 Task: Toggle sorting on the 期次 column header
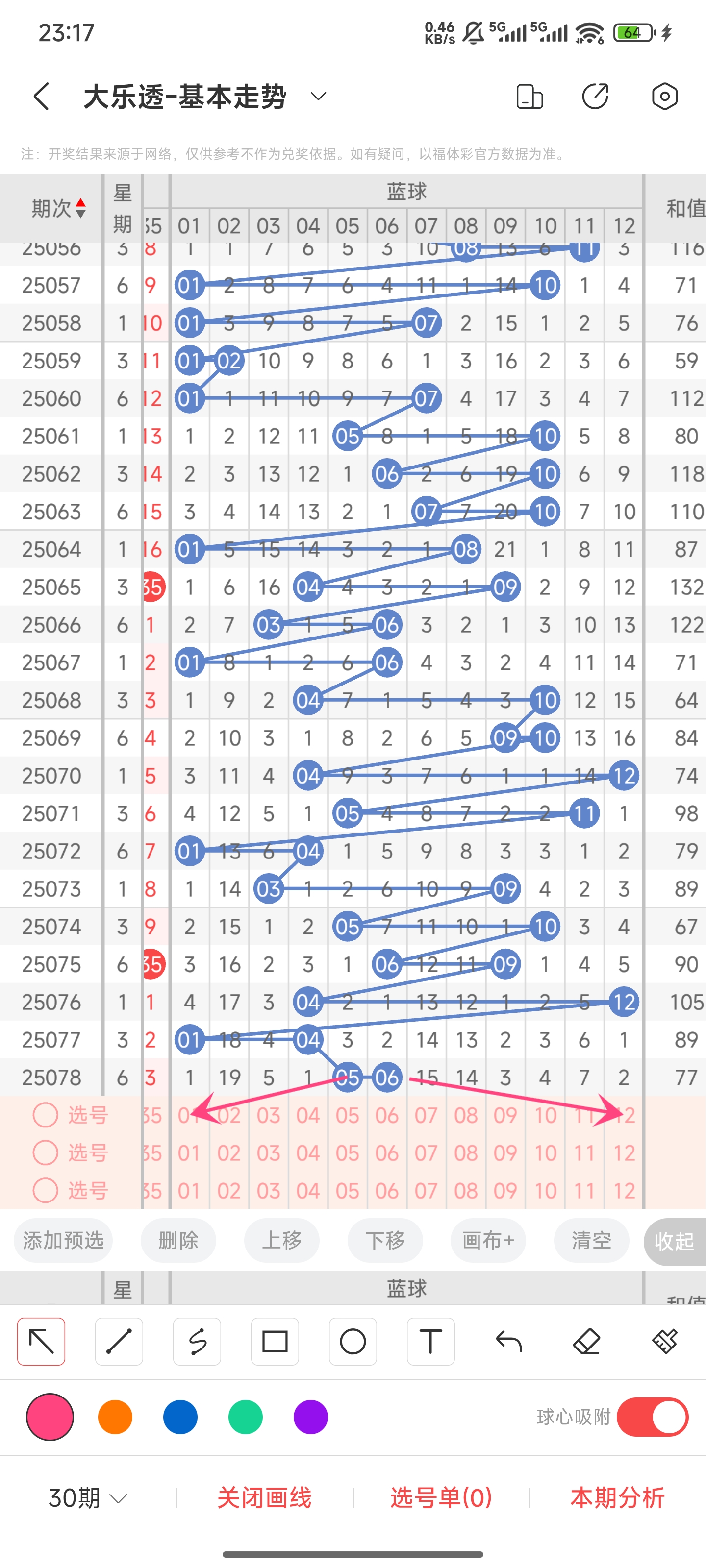point(58,209)
